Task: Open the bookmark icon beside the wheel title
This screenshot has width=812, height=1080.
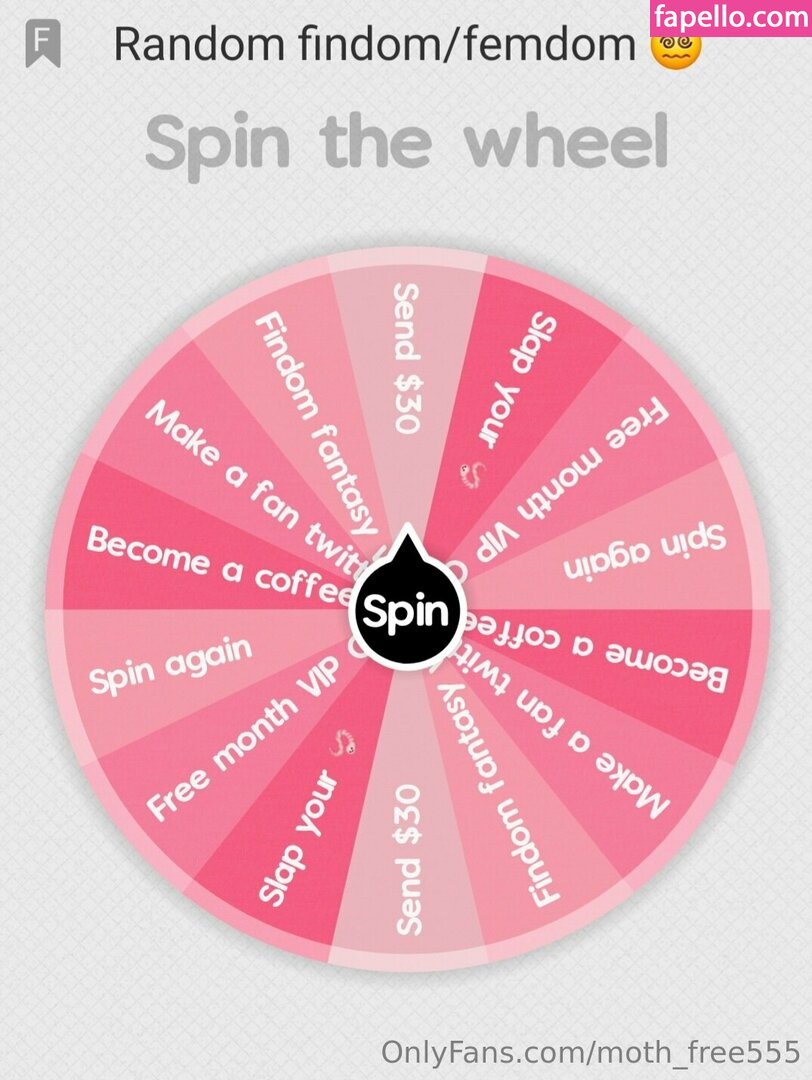Action: click(x=43, y=45)
